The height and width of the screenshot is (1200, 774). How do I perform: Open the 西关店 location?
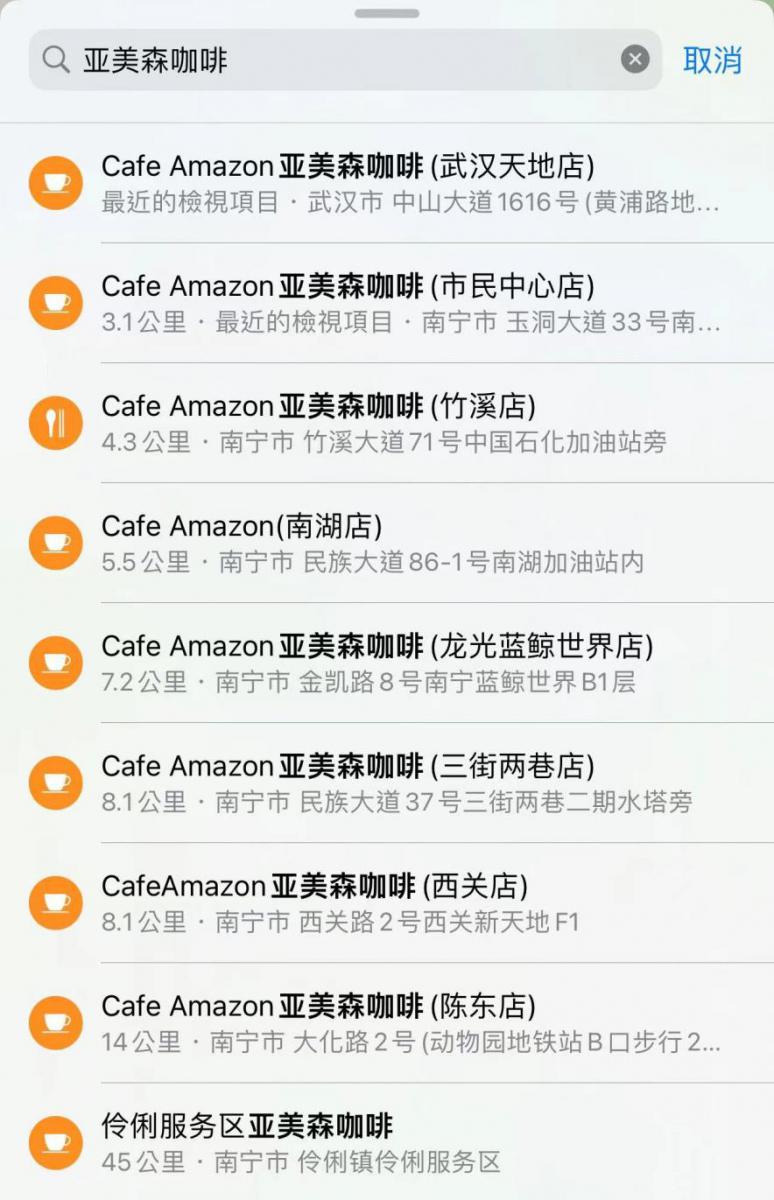pyautogui.click(x=400, y=903)
